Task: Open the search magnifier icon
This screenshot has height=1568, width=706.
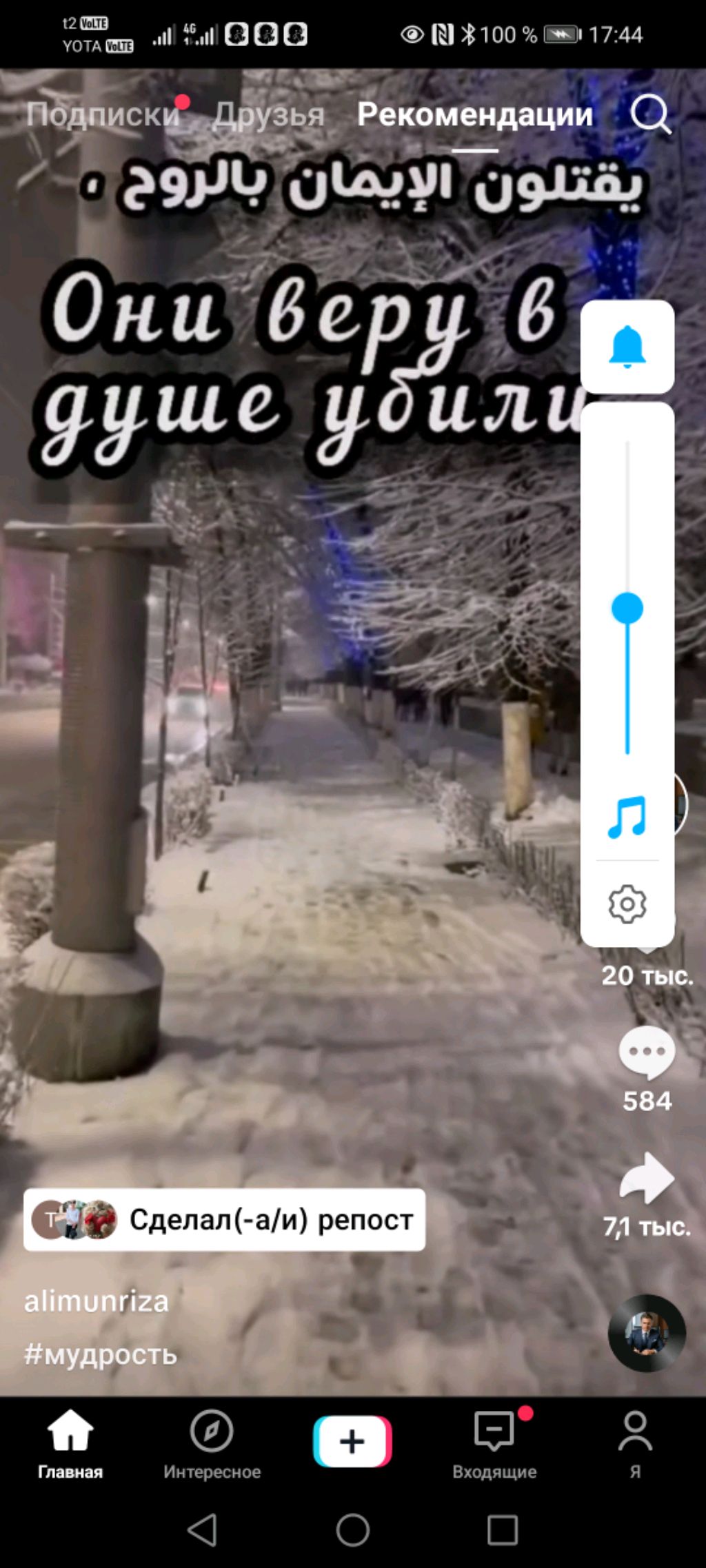Action: click(x=651, y=114)
